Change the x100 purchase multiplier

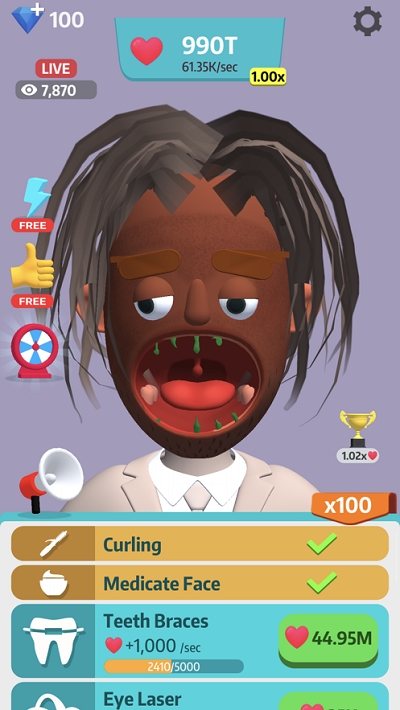point(350,506)
